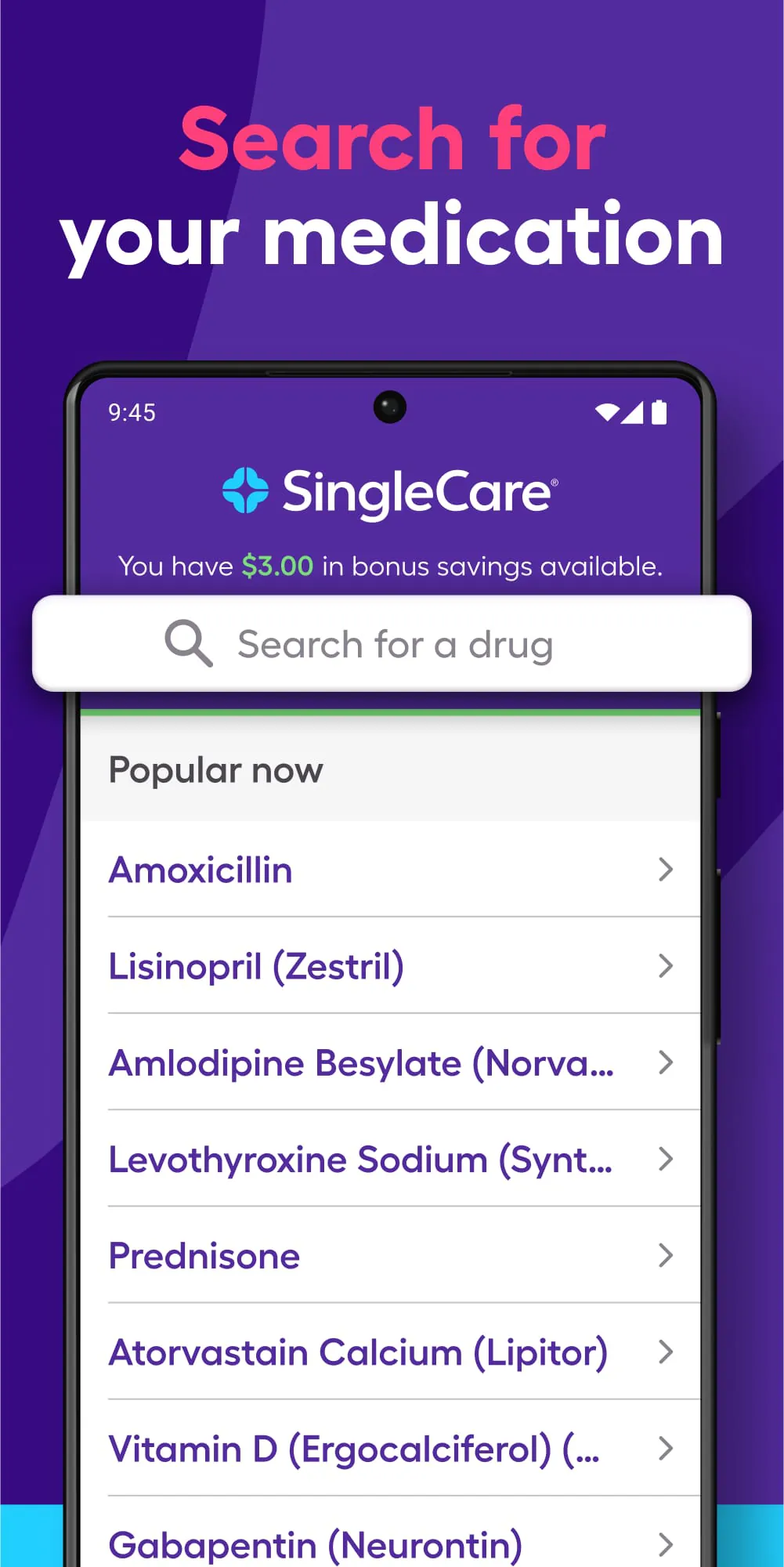
Task: Open the Lisinopril (Zestril) chevron arrow
Action: pyautogui.click(x=667, y=966)
